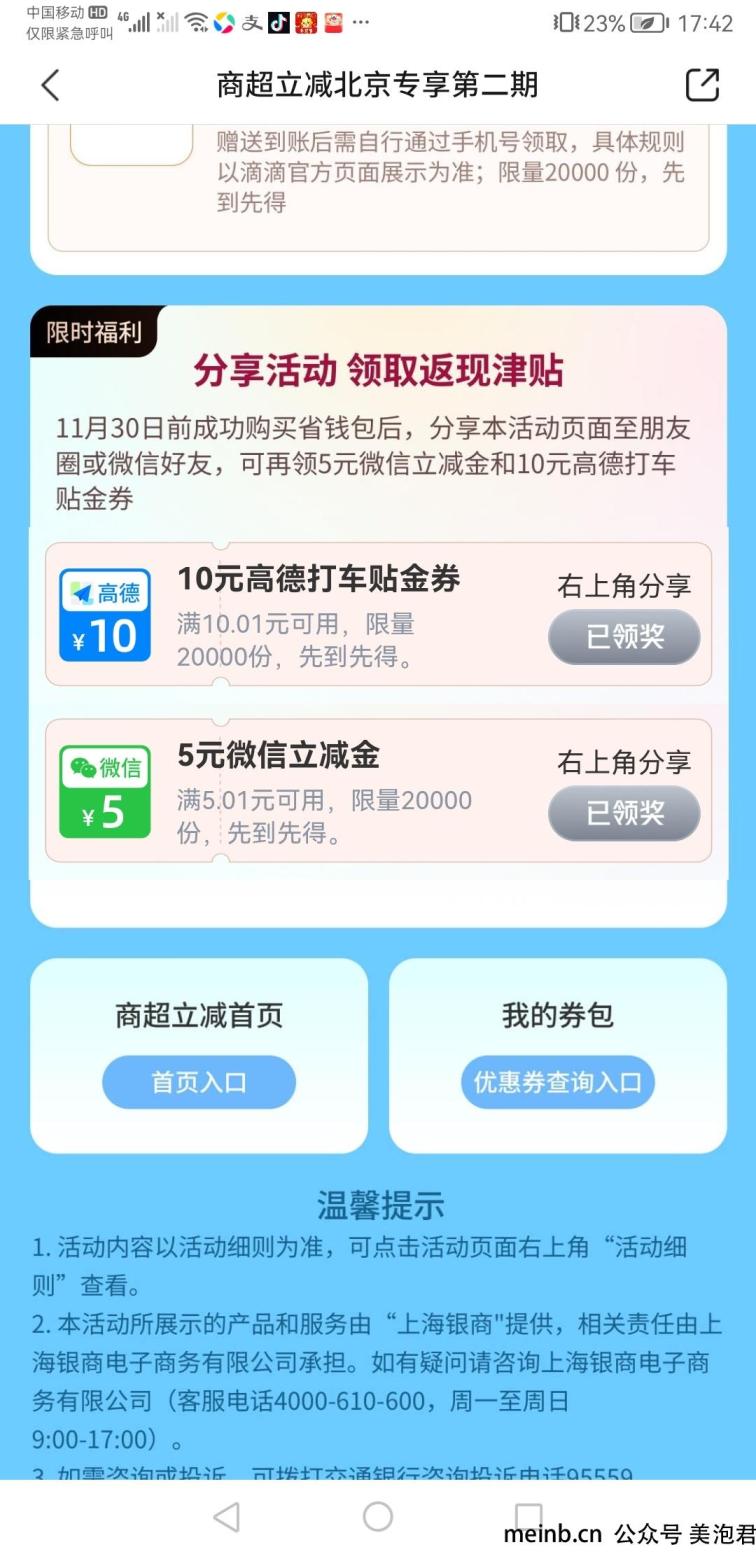The width and height of the screenshot is (756, 1554).
Task: Go back using the top-left arrow
Action: (x=50, y=85)
